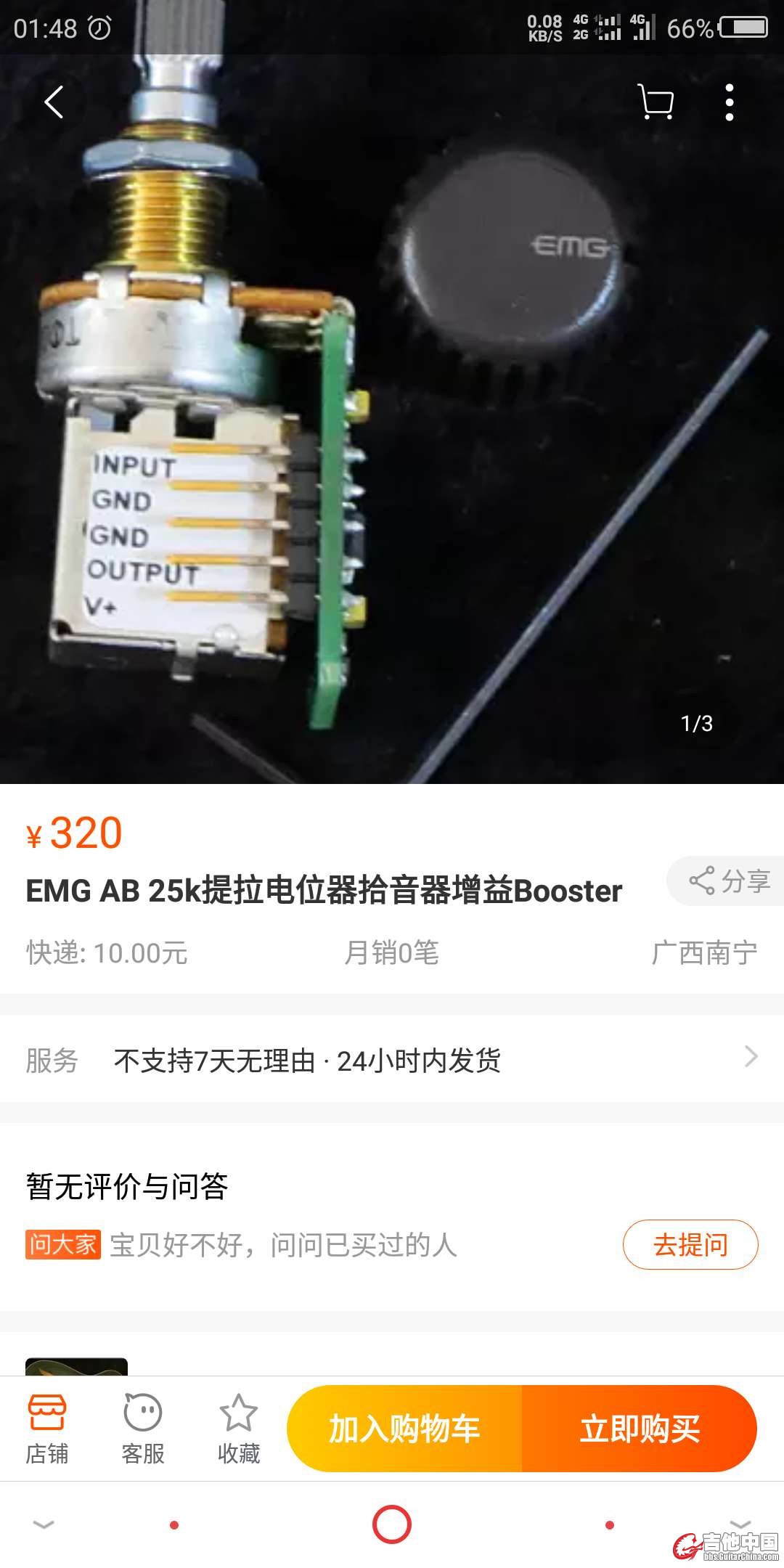Add item to favorites with 收藏
This screenshot has height=1568, width=784.
[x=239, y=1429]
